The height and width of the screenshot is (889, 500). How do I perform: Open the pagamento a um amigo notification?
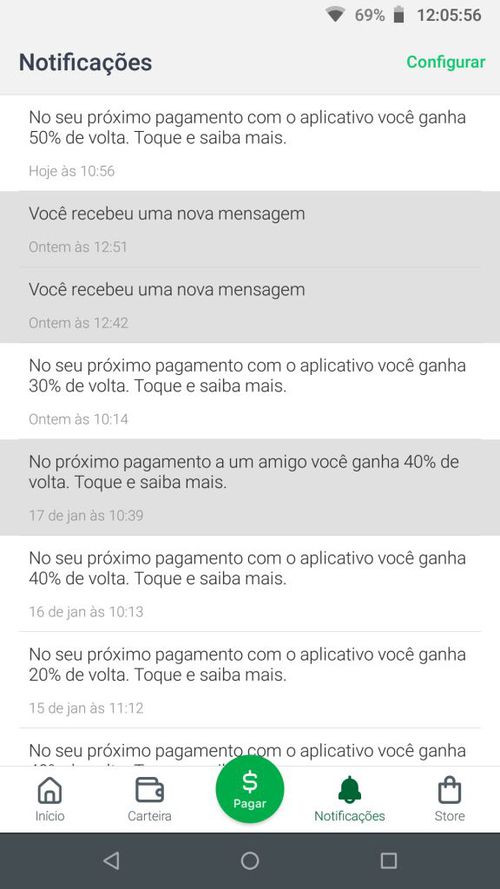[250, 488]
